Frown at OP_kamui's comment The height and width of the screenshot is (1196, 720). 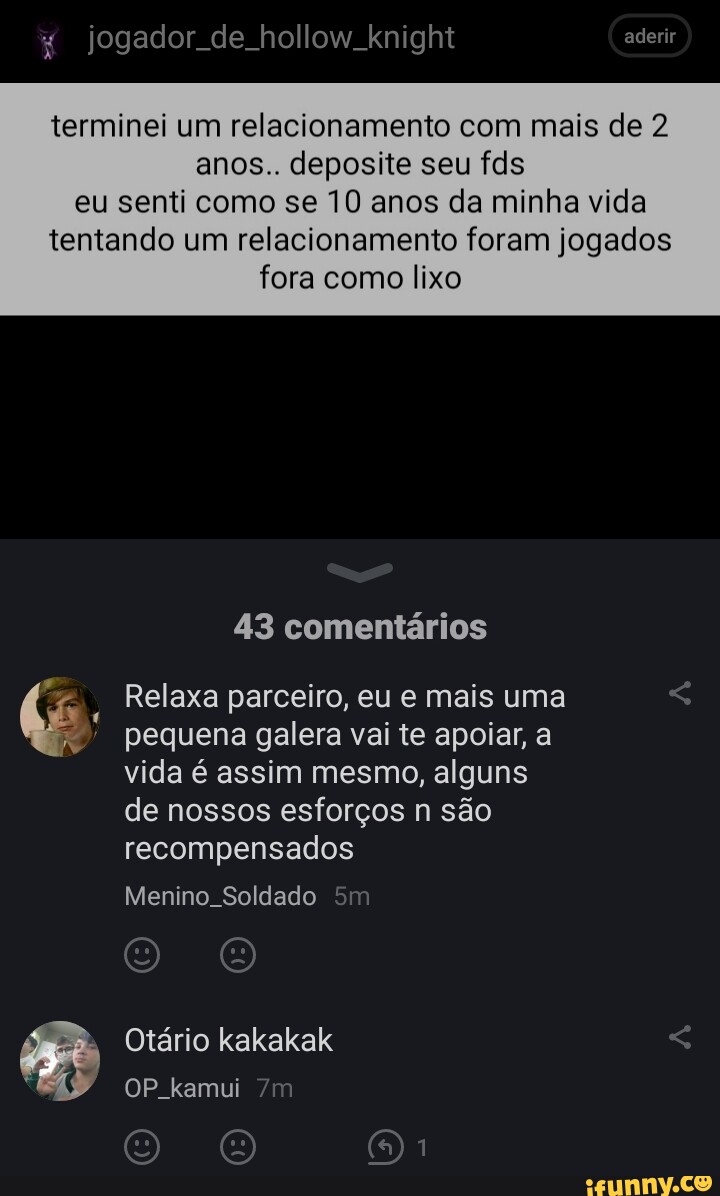[x=238, y=1146]
